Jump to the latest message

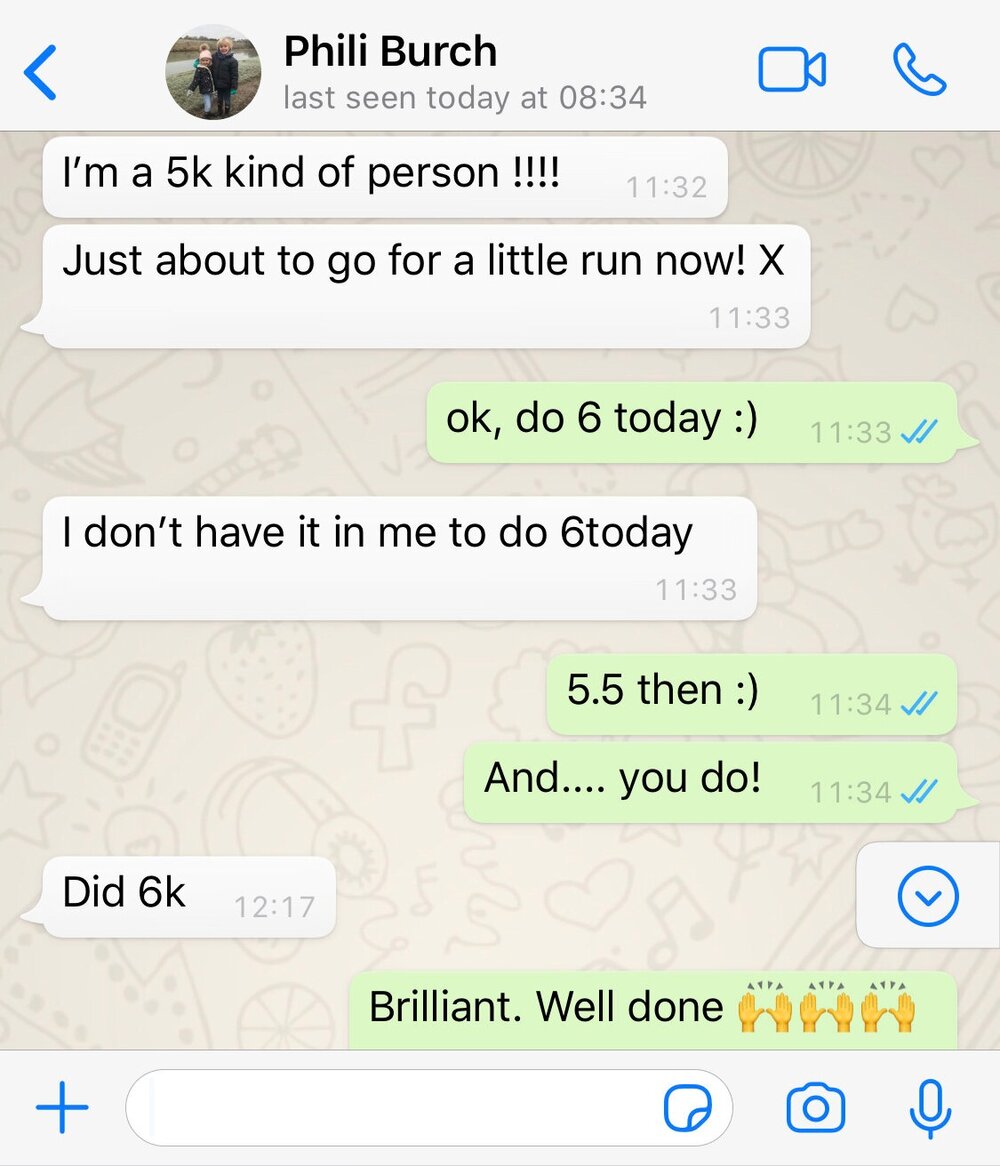pyautogui.click(x=928, y=895)
